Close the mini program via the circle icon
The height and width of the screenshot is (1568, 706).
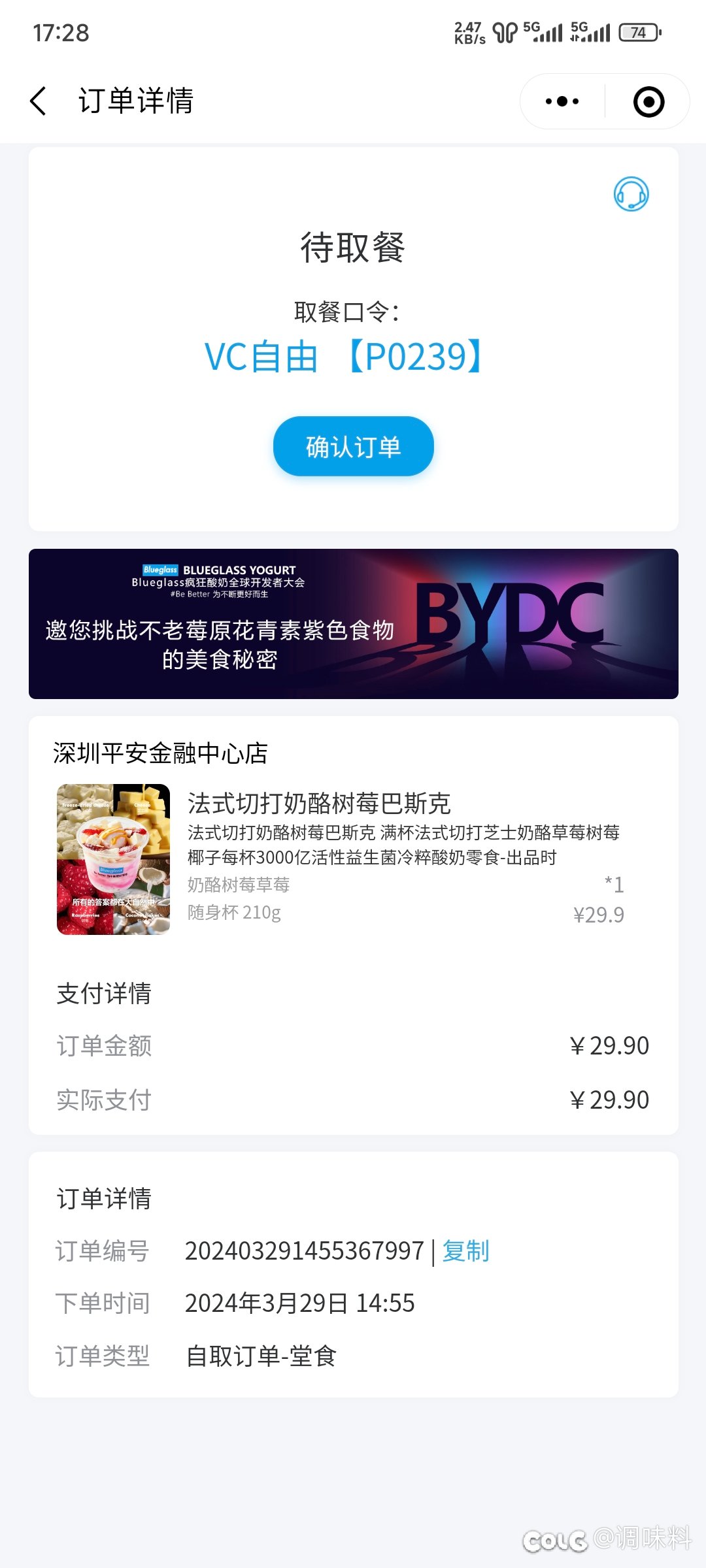click(648, 102)
